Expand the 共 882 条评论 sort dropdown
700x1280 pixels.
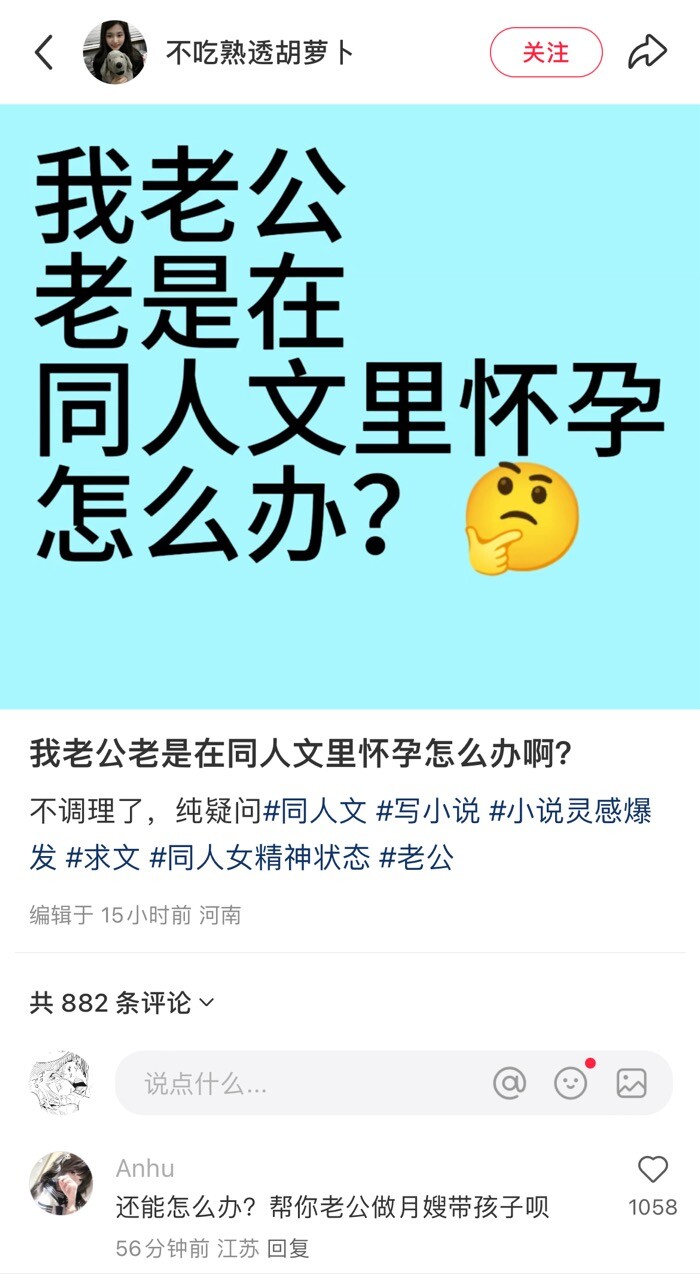[122, 1003]
